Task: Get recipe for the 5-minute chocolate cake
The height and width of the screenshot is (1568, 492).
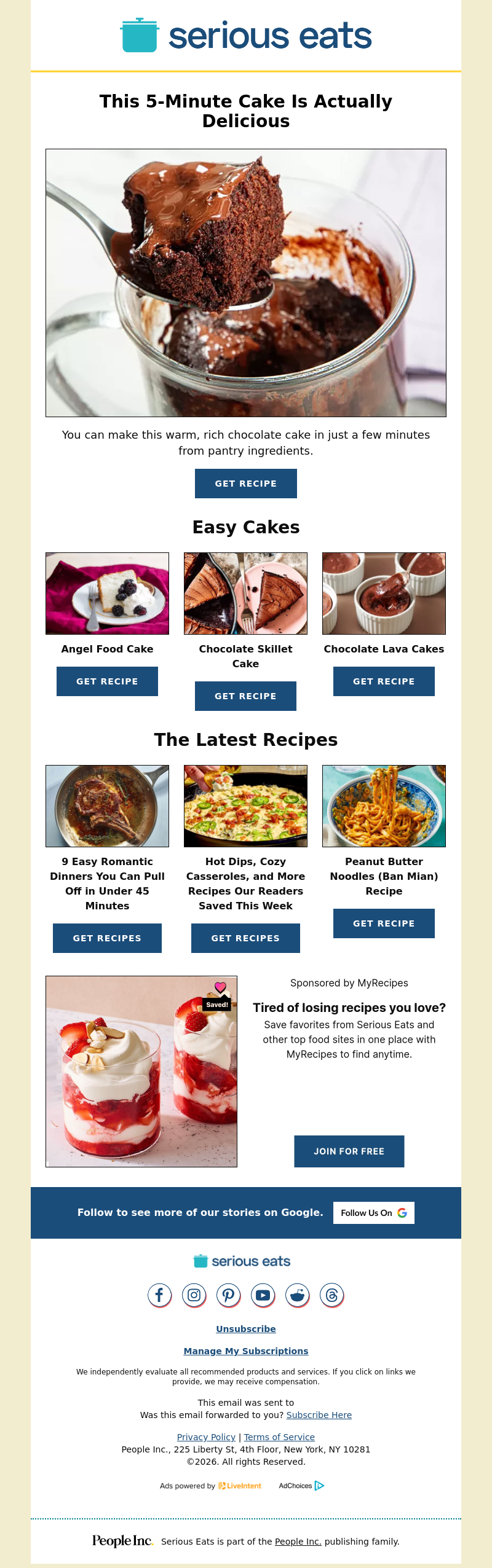Action: tap(245, 484)
